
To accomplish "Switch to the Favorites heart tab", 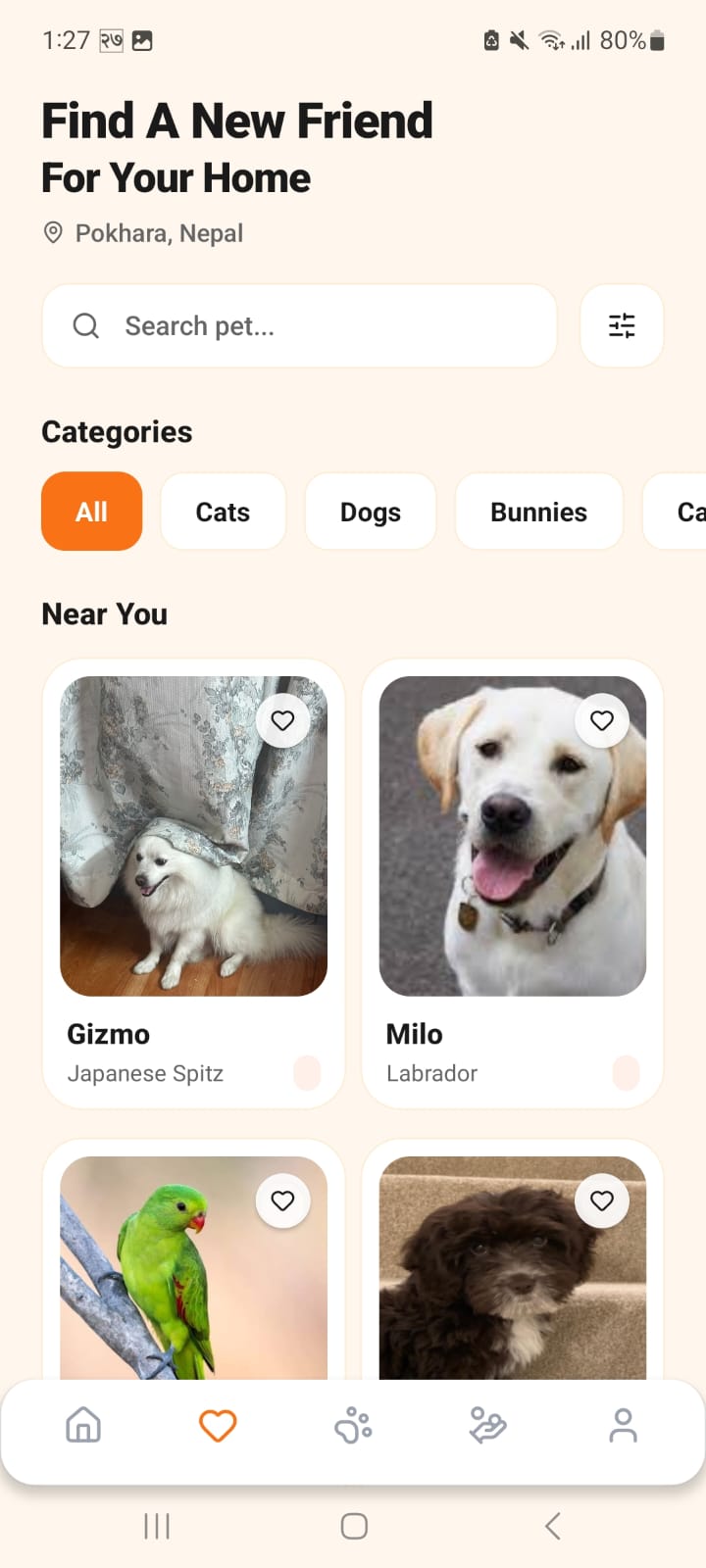I will (x=218, y=1426).
